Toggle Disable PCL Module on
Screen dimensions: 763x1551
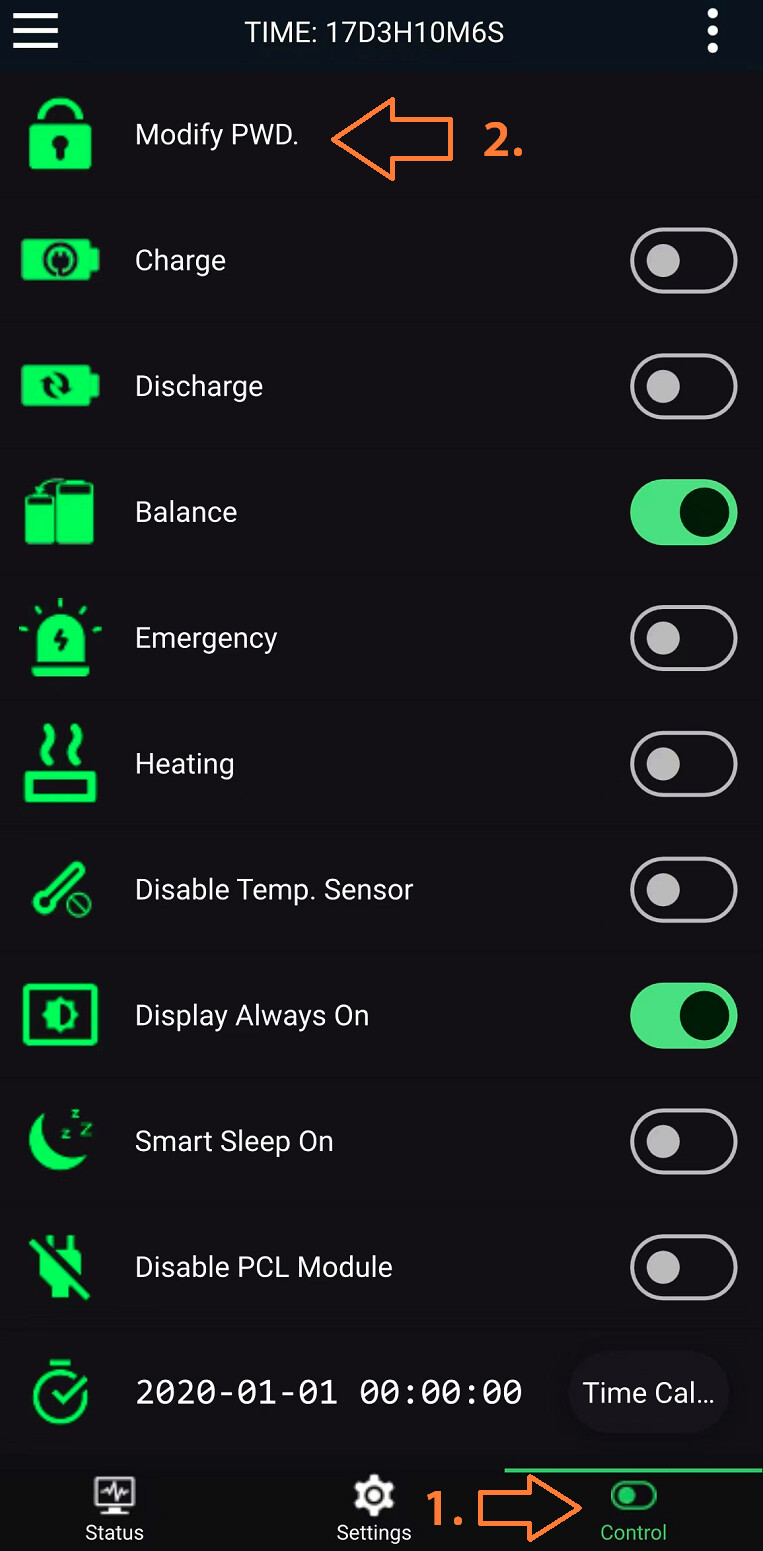pos(683,1267)
